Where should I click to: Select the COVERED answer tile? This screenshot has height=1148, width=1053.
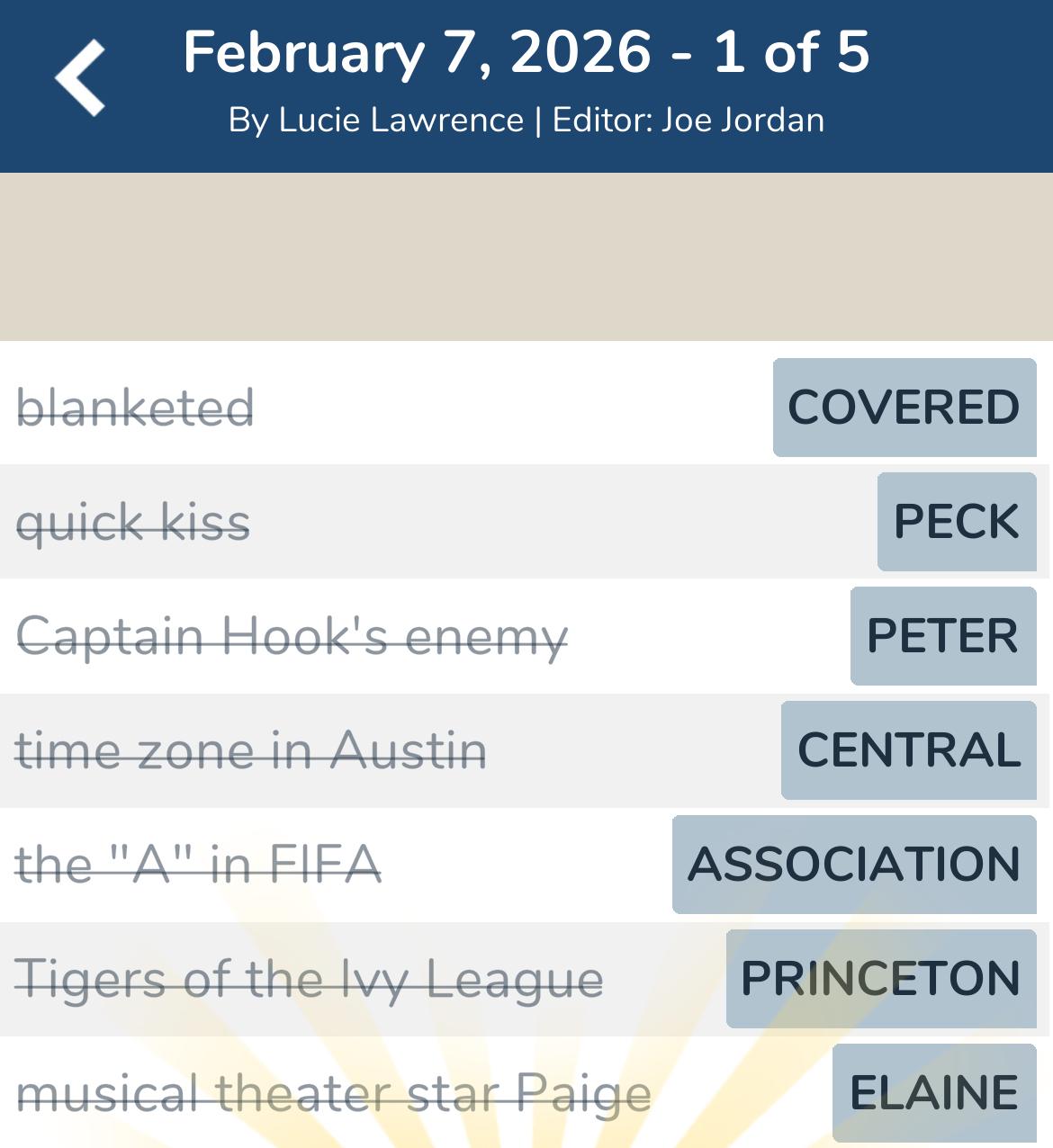904,408
